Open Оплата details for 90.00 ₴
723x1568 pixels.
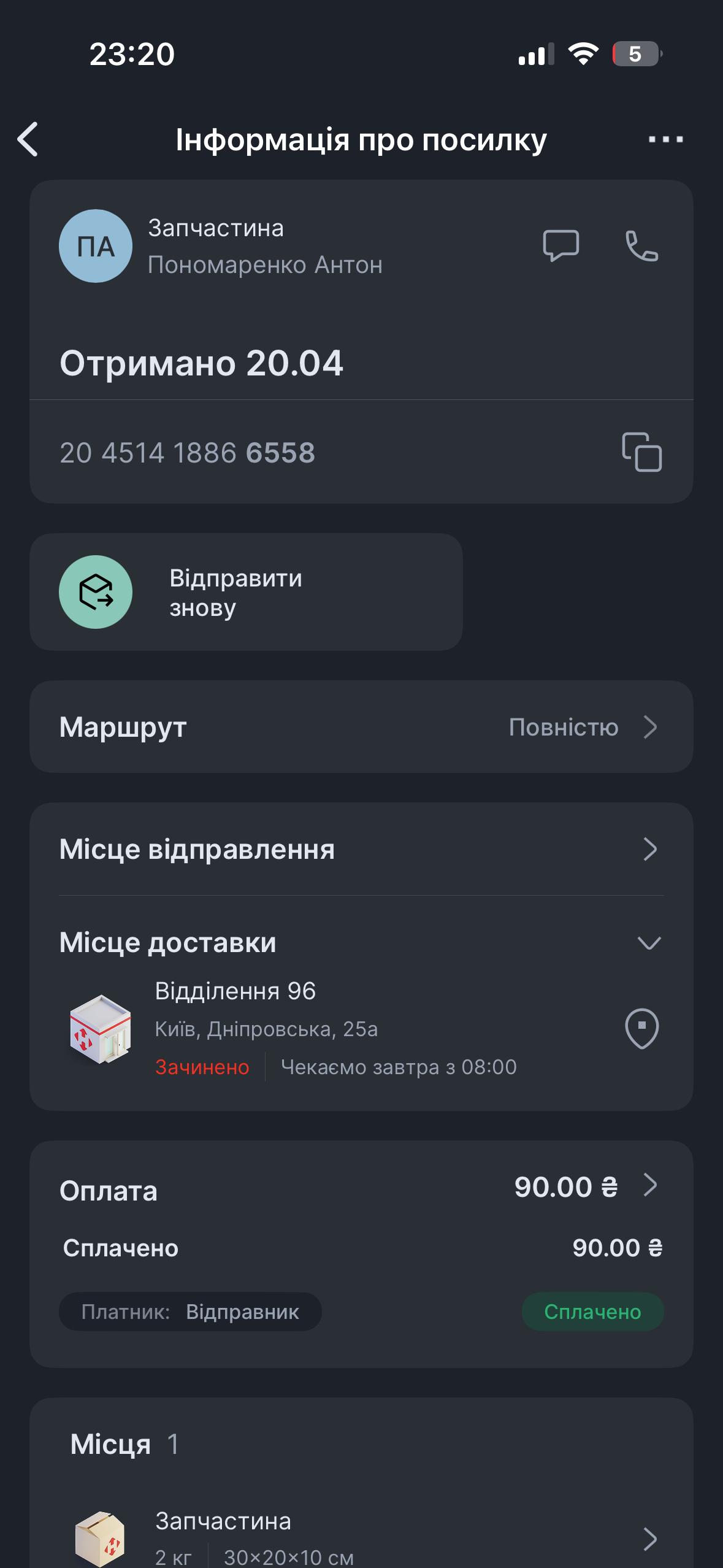click(361, 1188)
